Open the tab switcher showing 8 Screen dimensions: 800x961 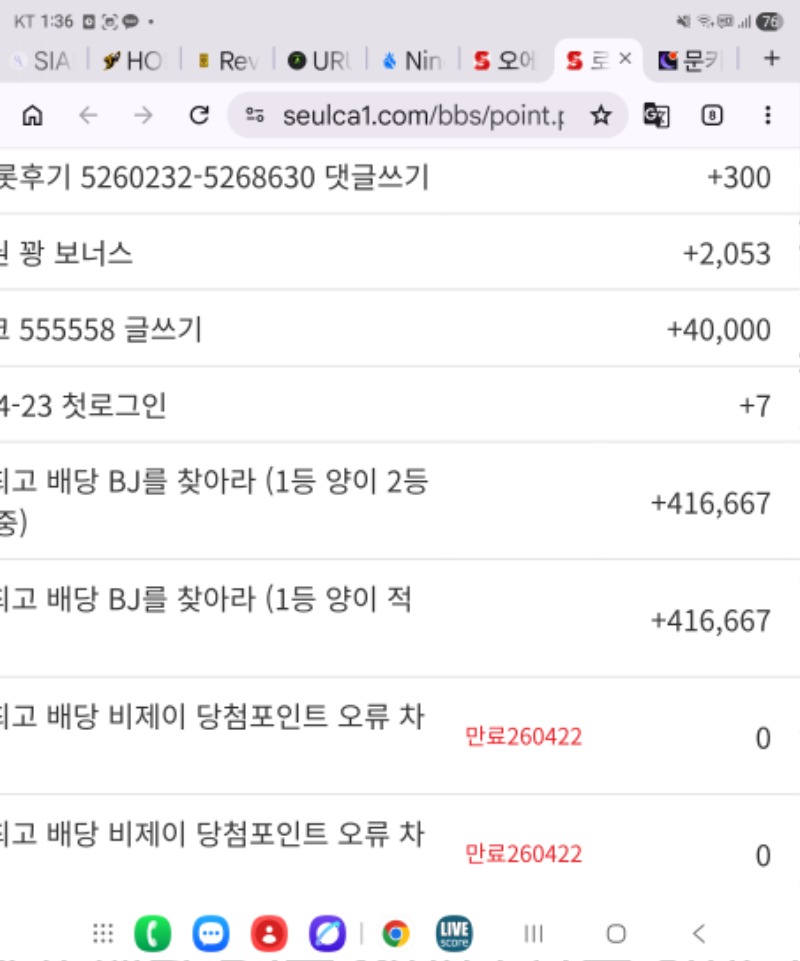(x=711, y=115)
